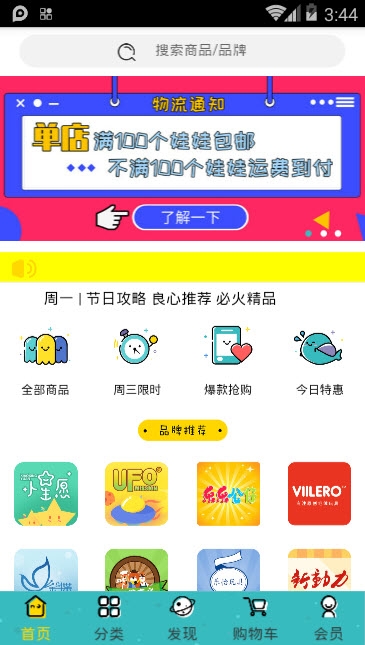Switch to the 发现 tab
Image resolution: width=365 pixels, height=645 pixels.
point(182,618)
